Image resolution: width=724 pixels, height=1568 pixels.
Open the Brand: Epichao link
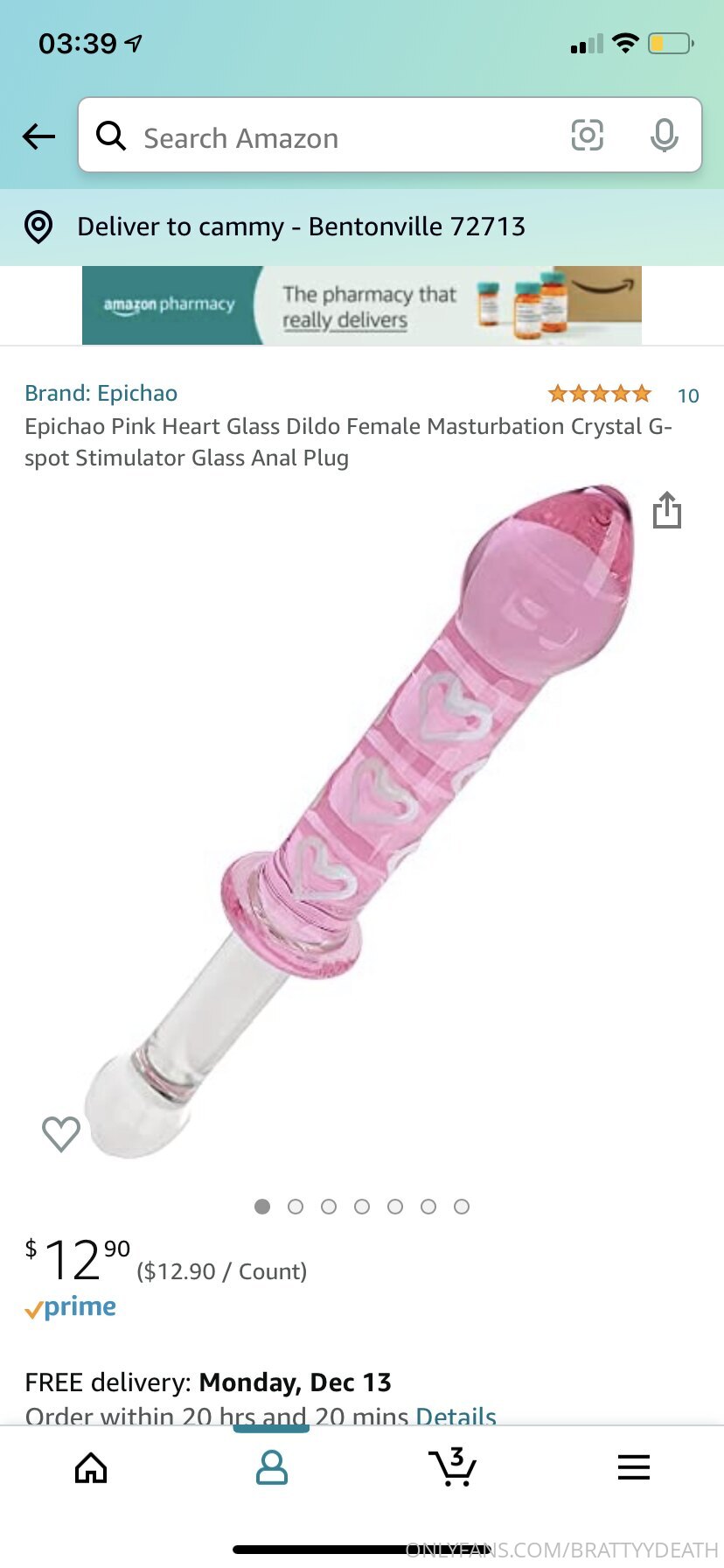click(101, 394)
